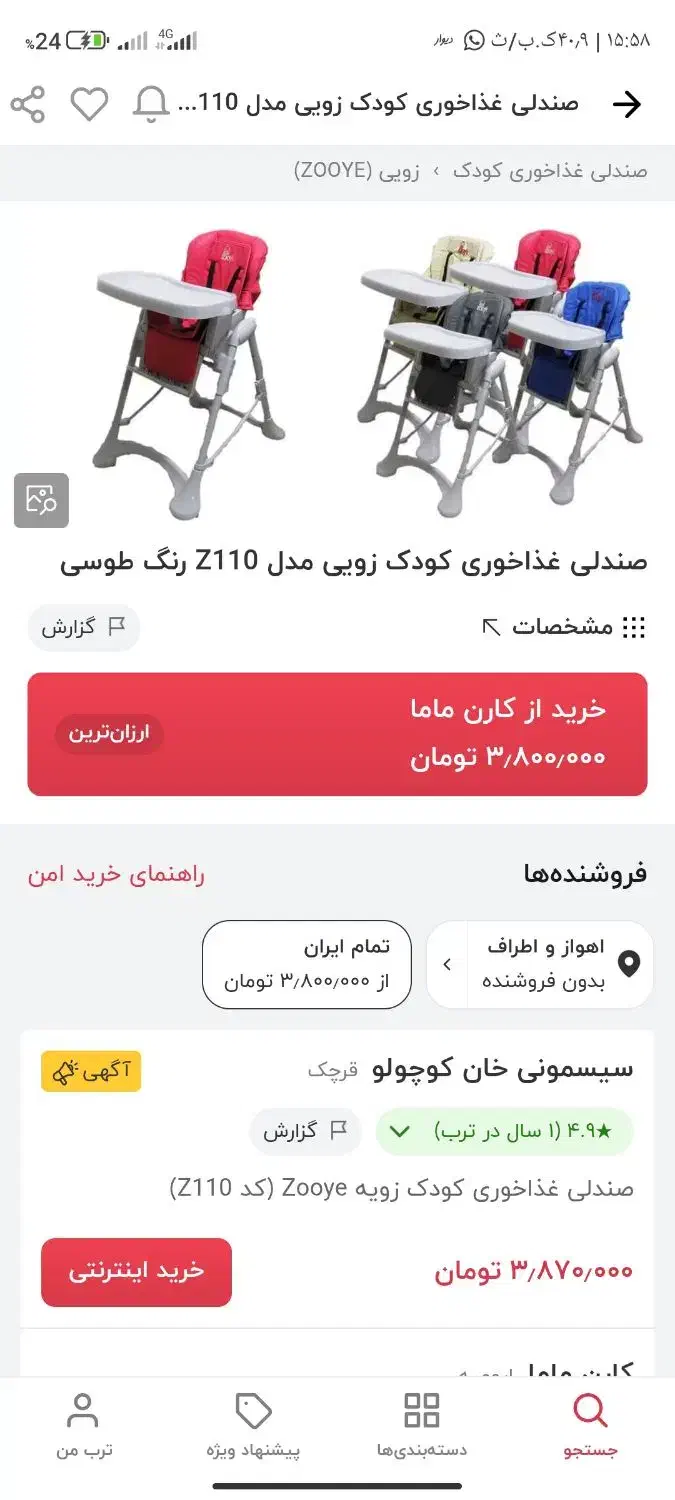
Task: Buy from کارن ماما at cheapest price
Action: (x=337, y=734)
